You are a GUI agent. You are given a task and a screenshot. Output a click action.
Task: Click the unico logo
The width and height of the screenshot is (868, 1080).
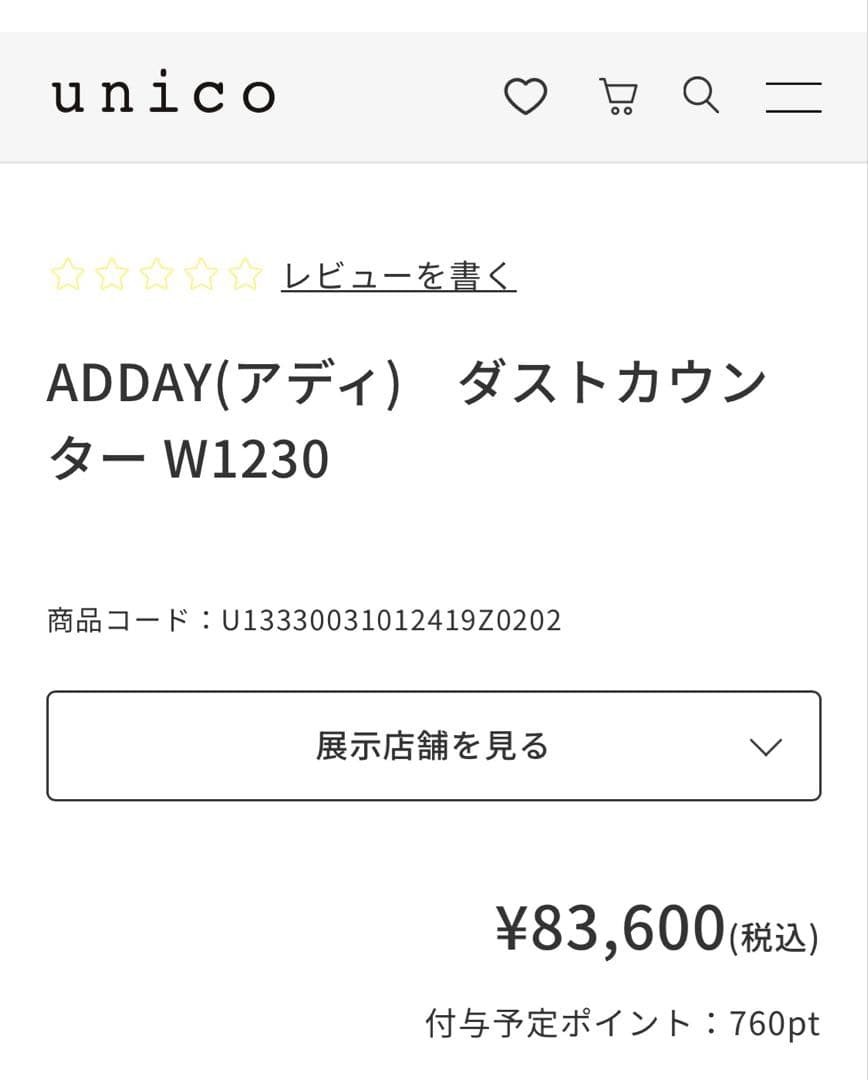click(x=163, y=93)
